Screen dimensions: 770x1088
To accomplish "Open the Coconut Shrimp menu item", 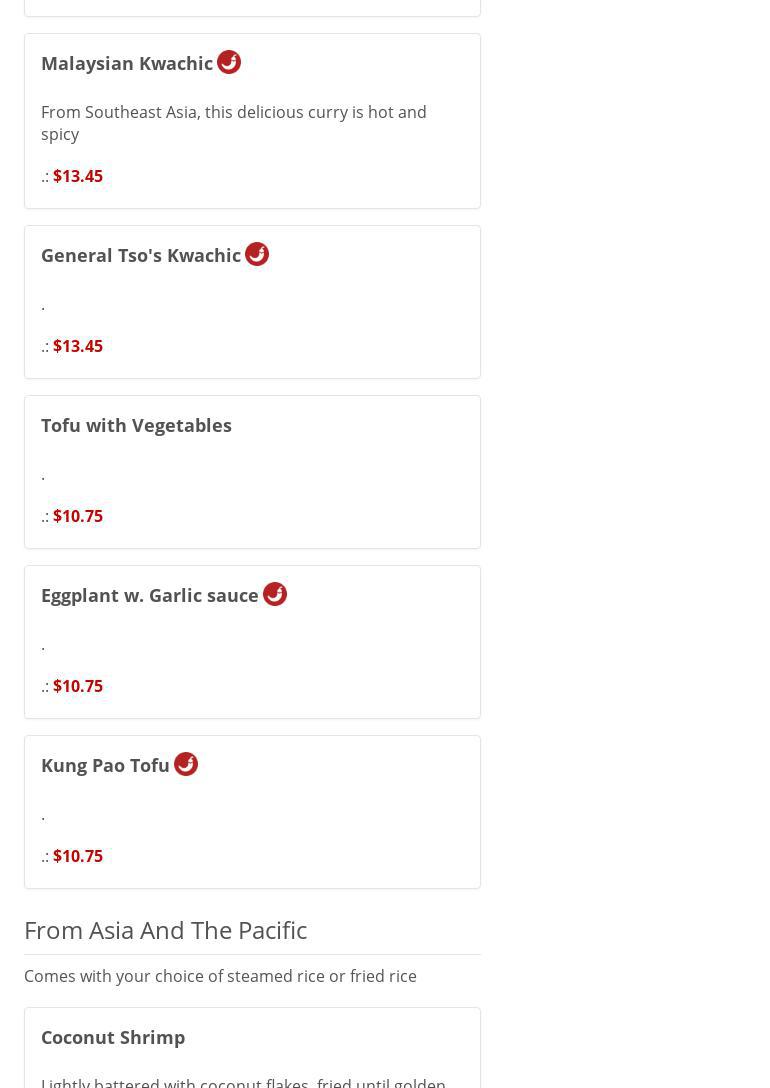I will [113, 1037].
